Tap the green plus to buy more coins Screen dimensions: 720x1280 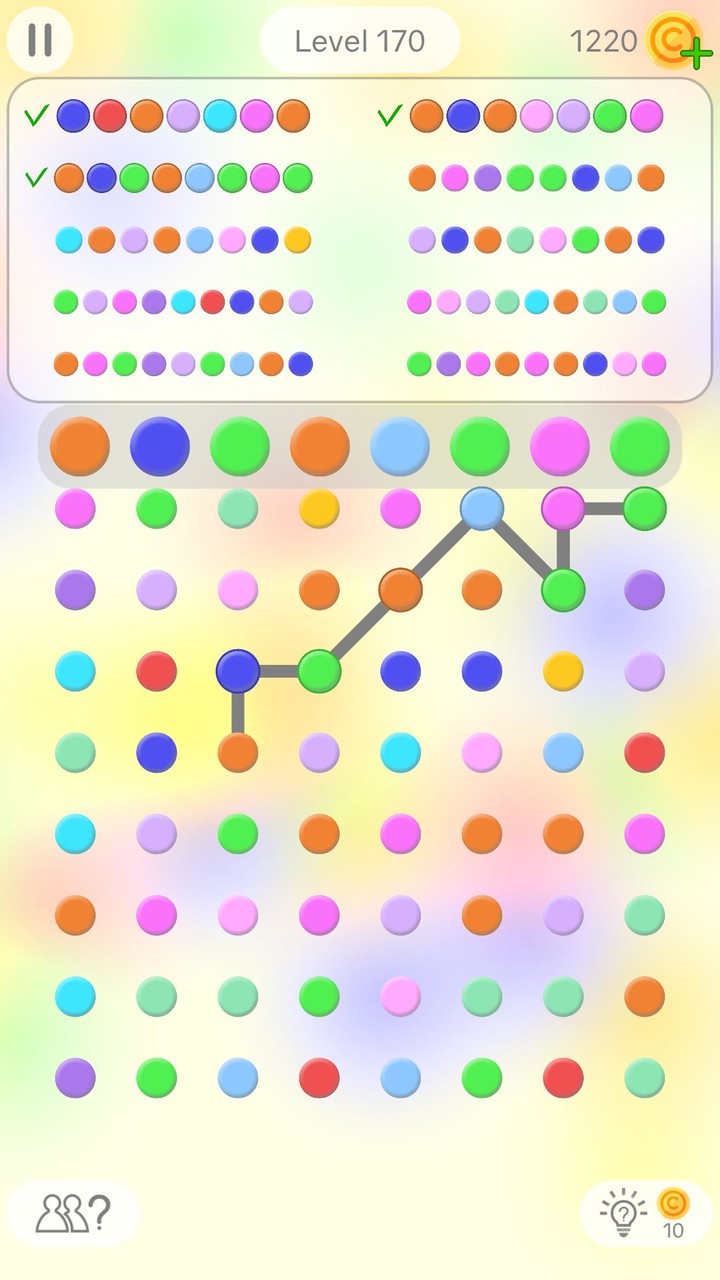coord(698,52)
